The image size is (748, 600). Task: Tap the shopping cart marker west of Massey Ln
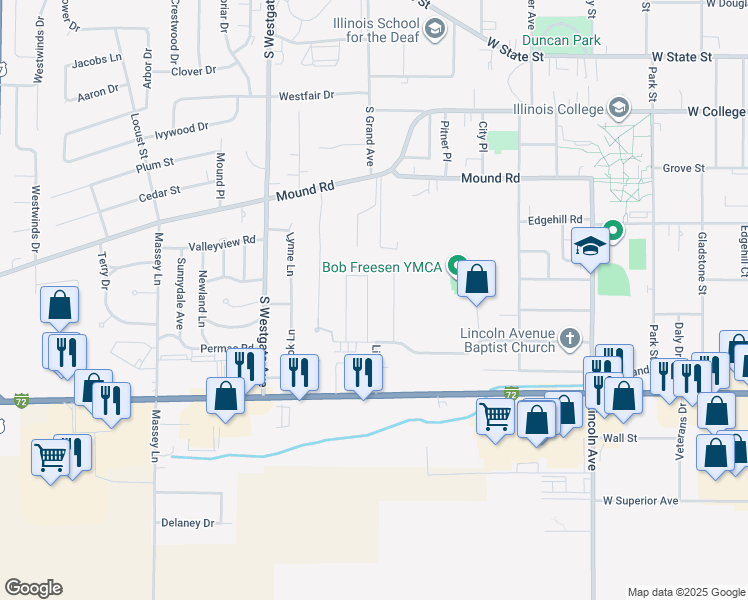51,458
